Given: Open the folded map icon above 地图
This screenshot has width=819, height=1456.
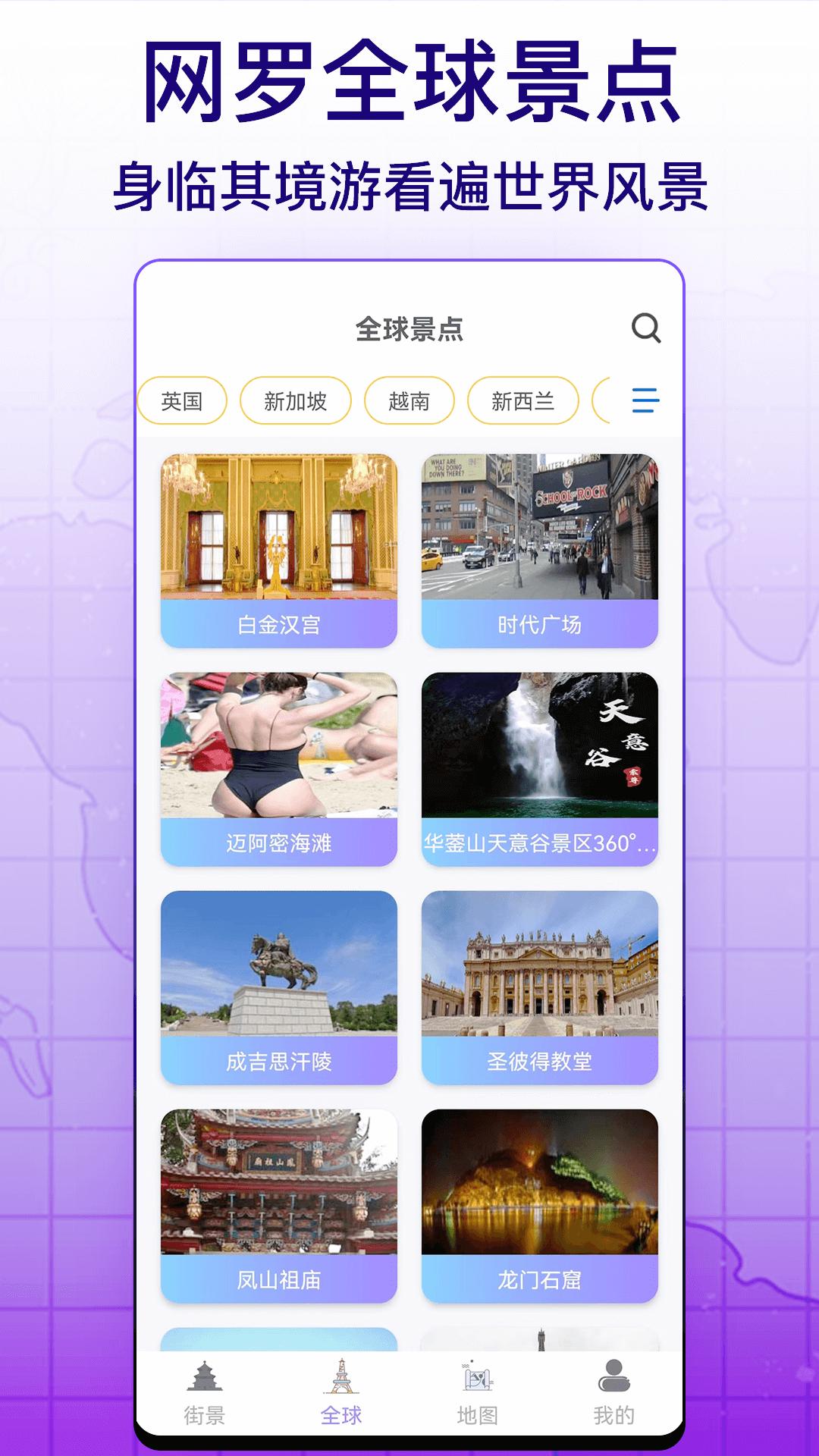Looking at the screenshot, I should [x=476, y=1374].
